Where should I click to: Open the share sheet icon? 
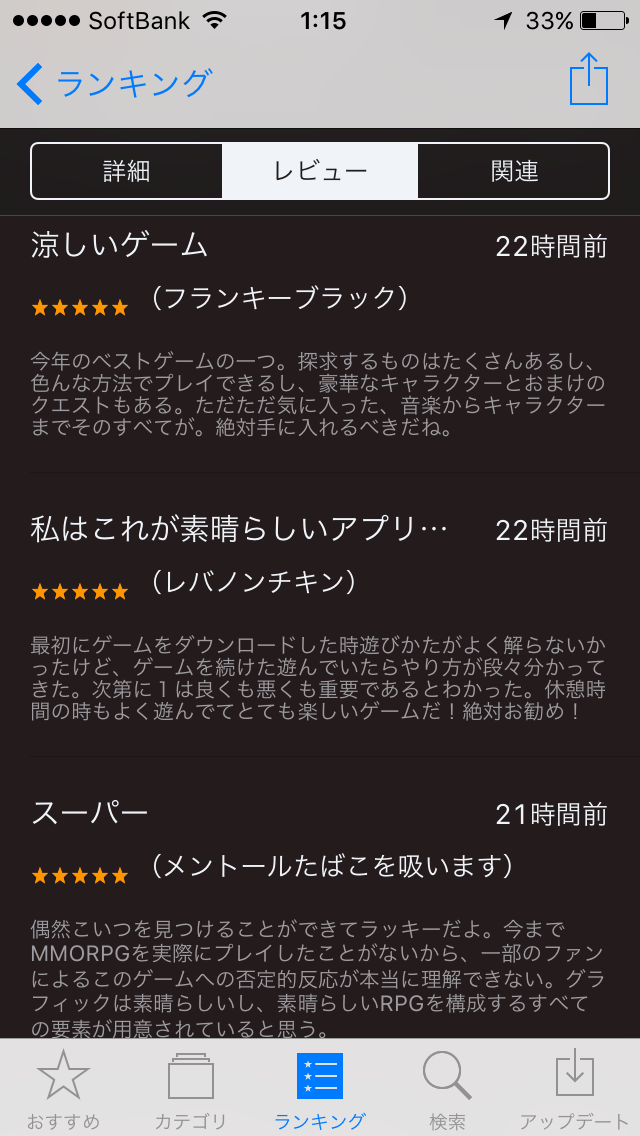click(589, 79)
